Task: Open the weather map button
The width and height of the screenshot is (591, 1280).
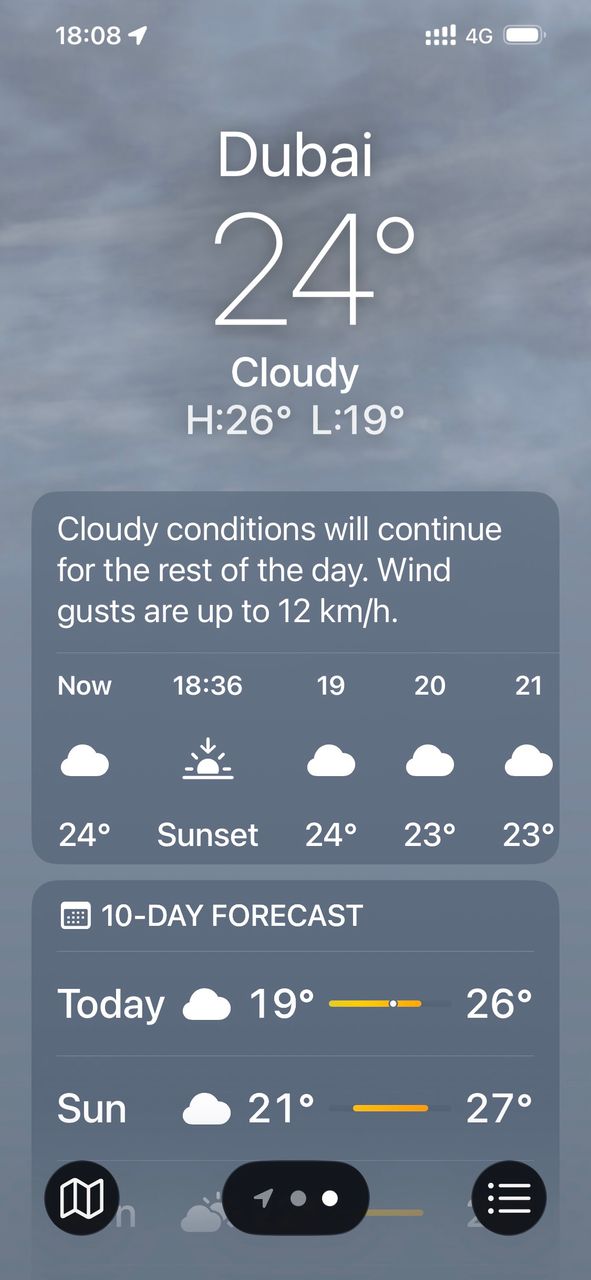Action: coord(82,1198)
